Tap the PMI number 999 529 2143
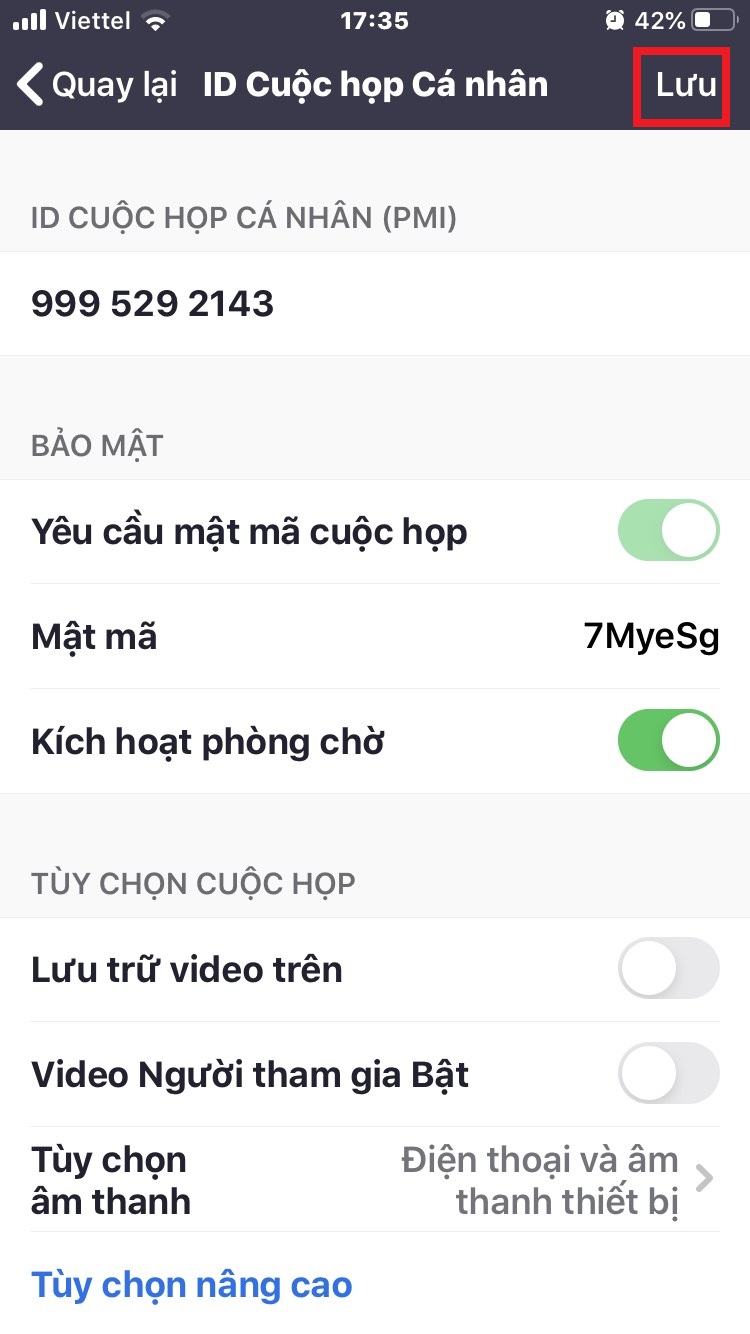Viewport: 750px width, 1334px height. (x=150, y=303)
